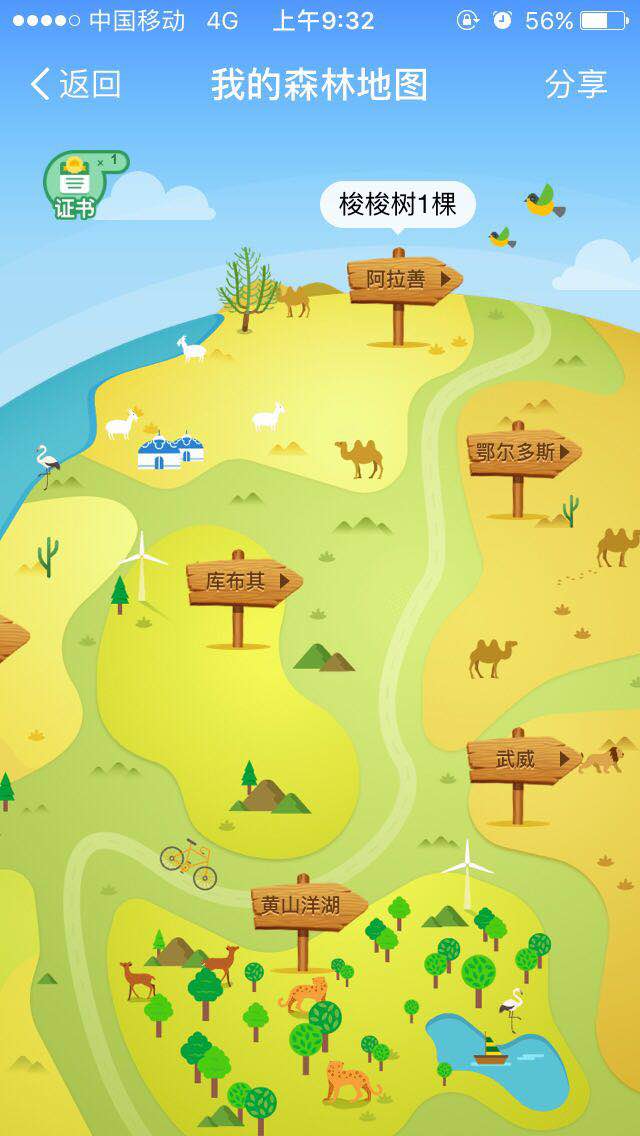640x1136 pixels.
Task: Tap the 库布其 wooden sign
Action: pos(241,581)
